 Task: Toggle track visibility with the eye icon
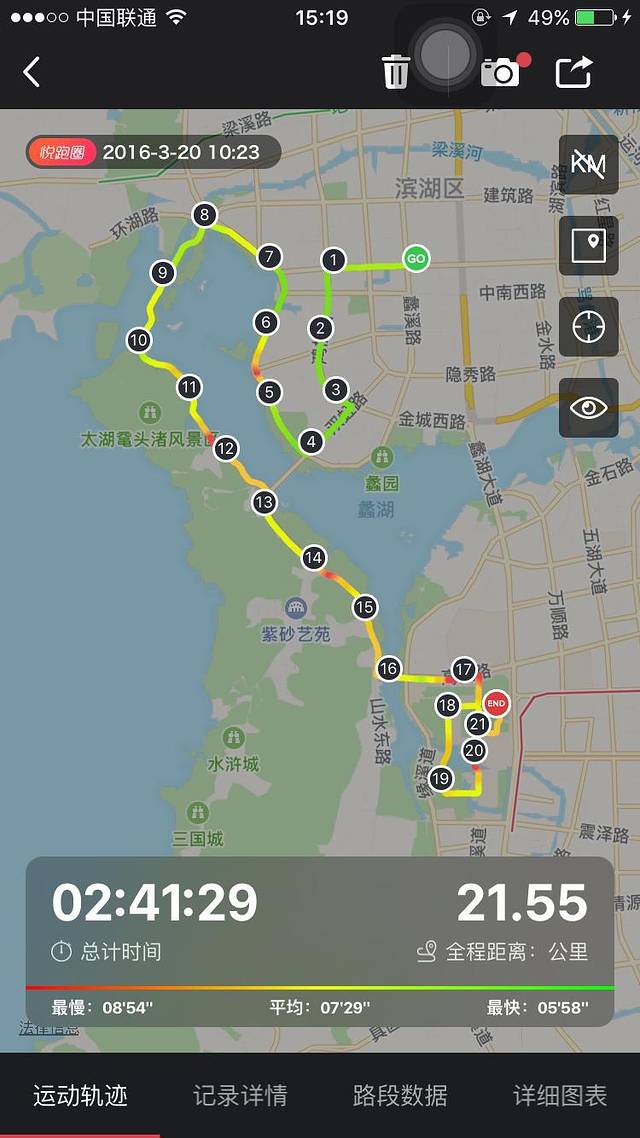[x=588, y=407]
